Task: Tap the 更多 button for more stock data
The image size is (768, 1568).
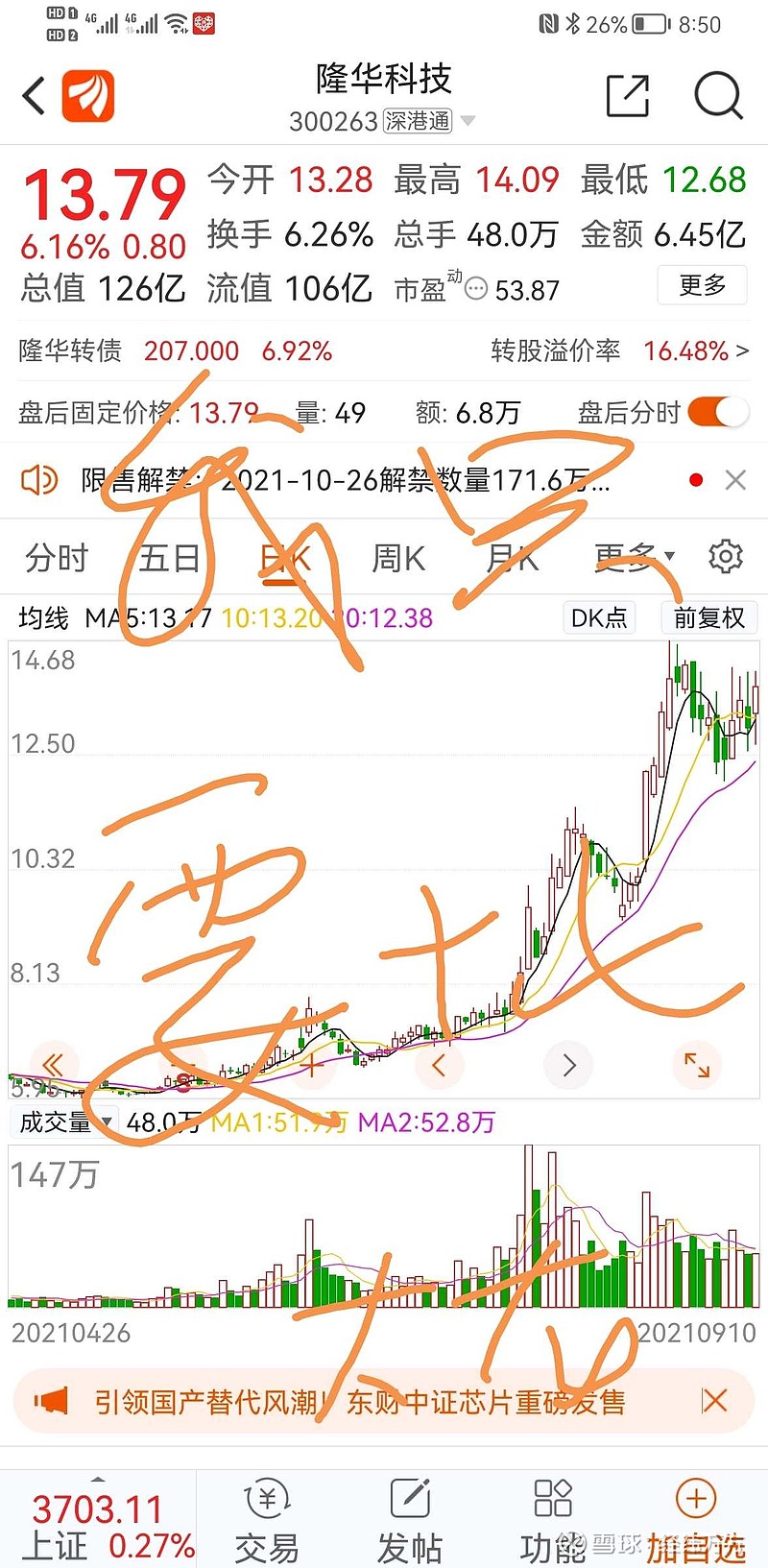Action: (x=702, y=285)
